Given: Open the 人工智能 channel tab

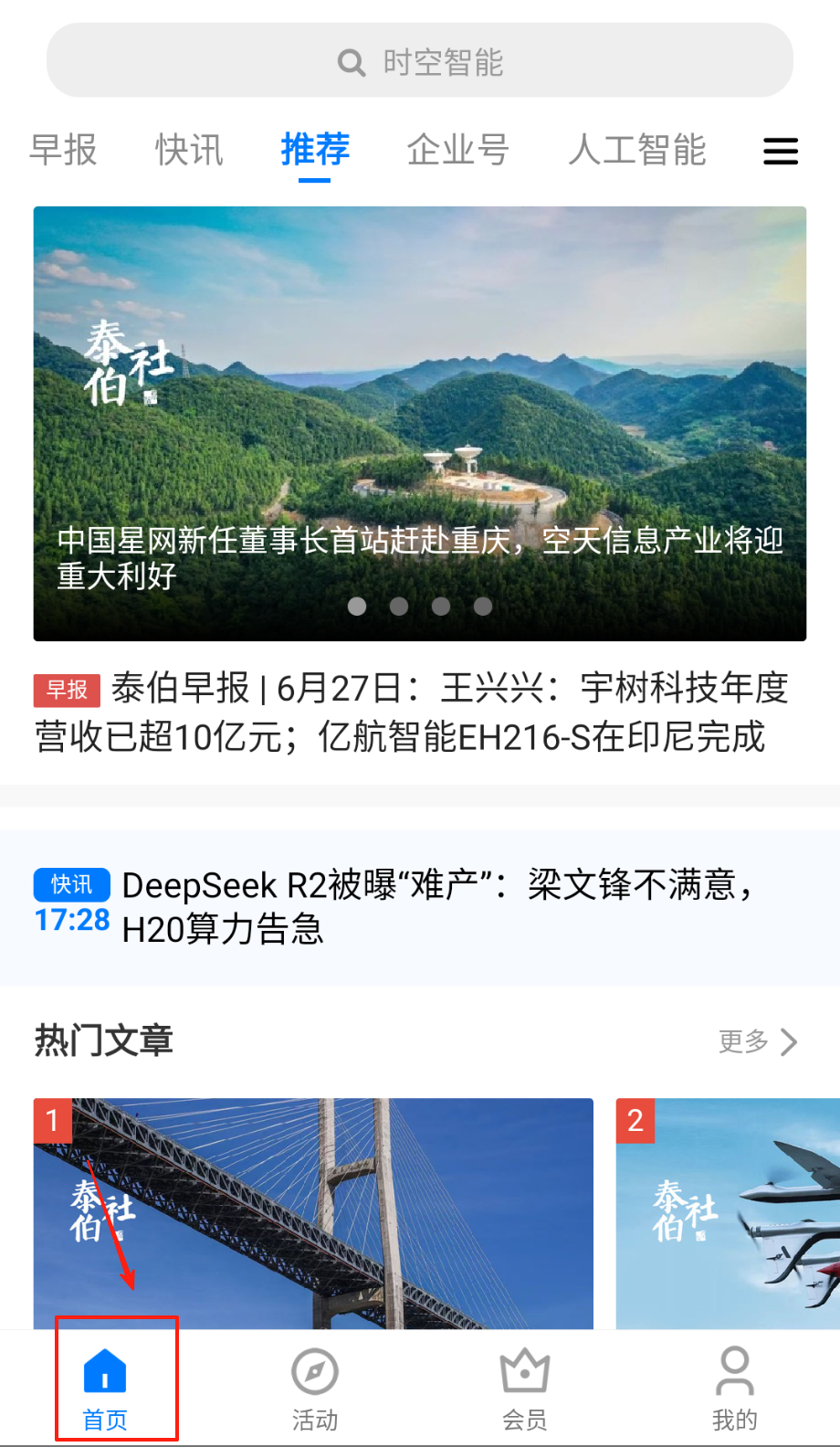Looking at the screenshot, I should pos(637,151).
